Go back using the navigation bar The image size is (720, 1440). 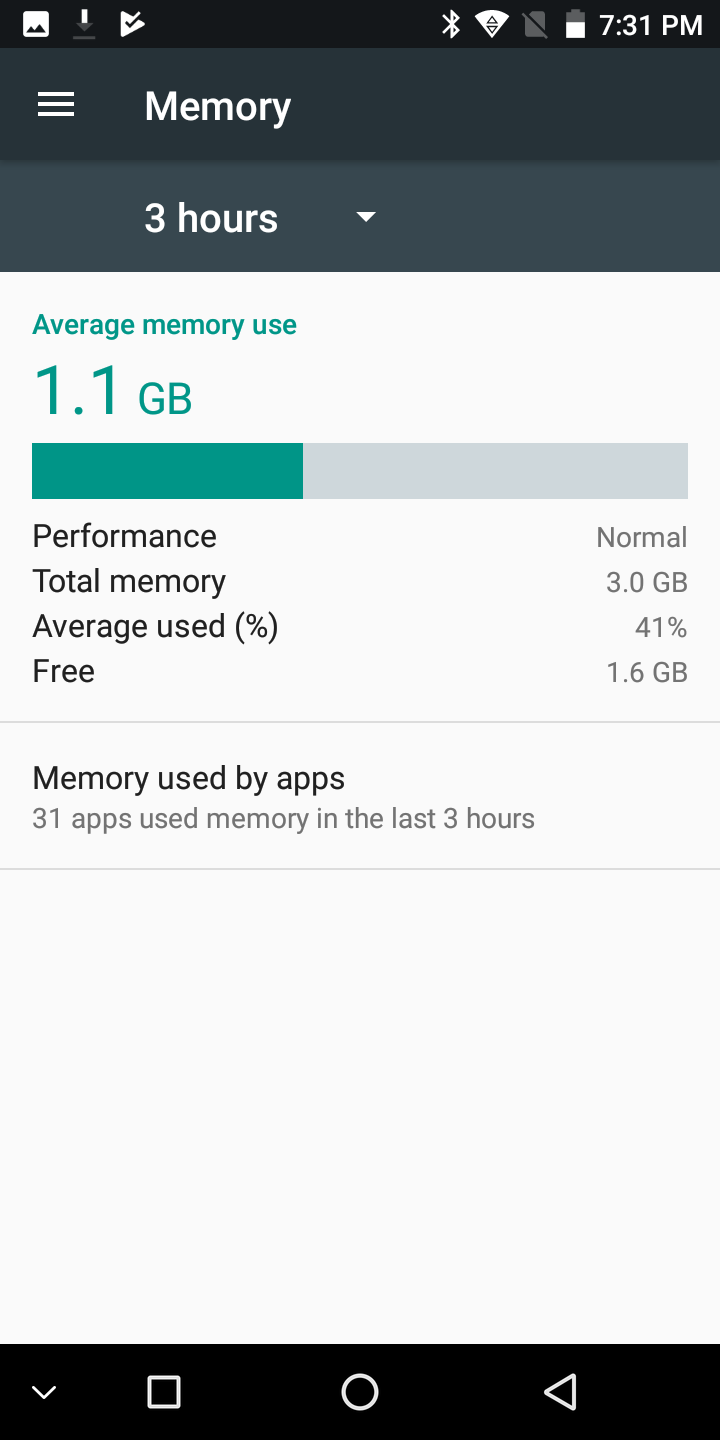560,1391
